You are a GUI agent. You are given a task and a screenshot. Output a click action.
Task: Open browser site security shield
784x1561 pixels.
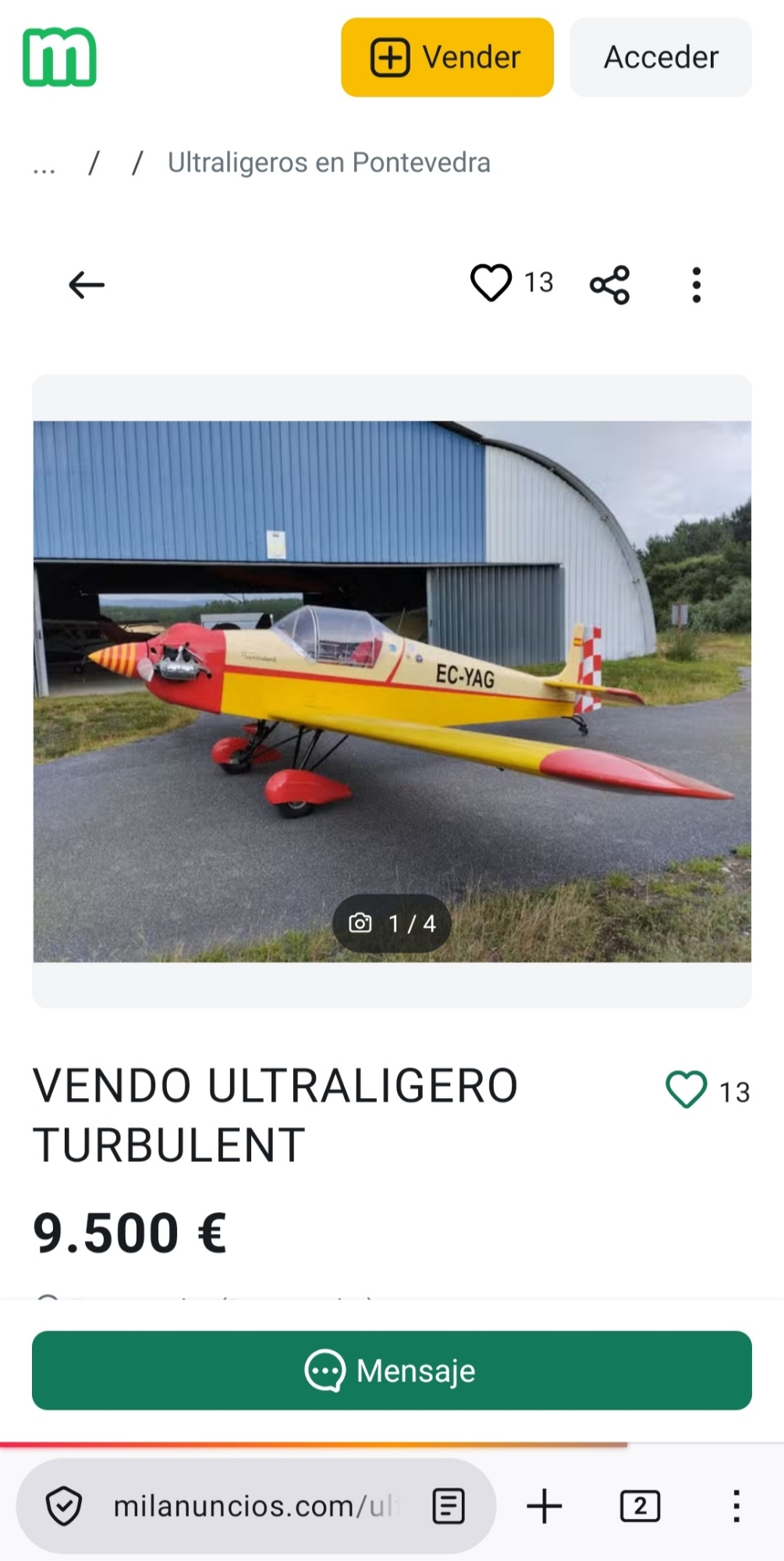64,1506
